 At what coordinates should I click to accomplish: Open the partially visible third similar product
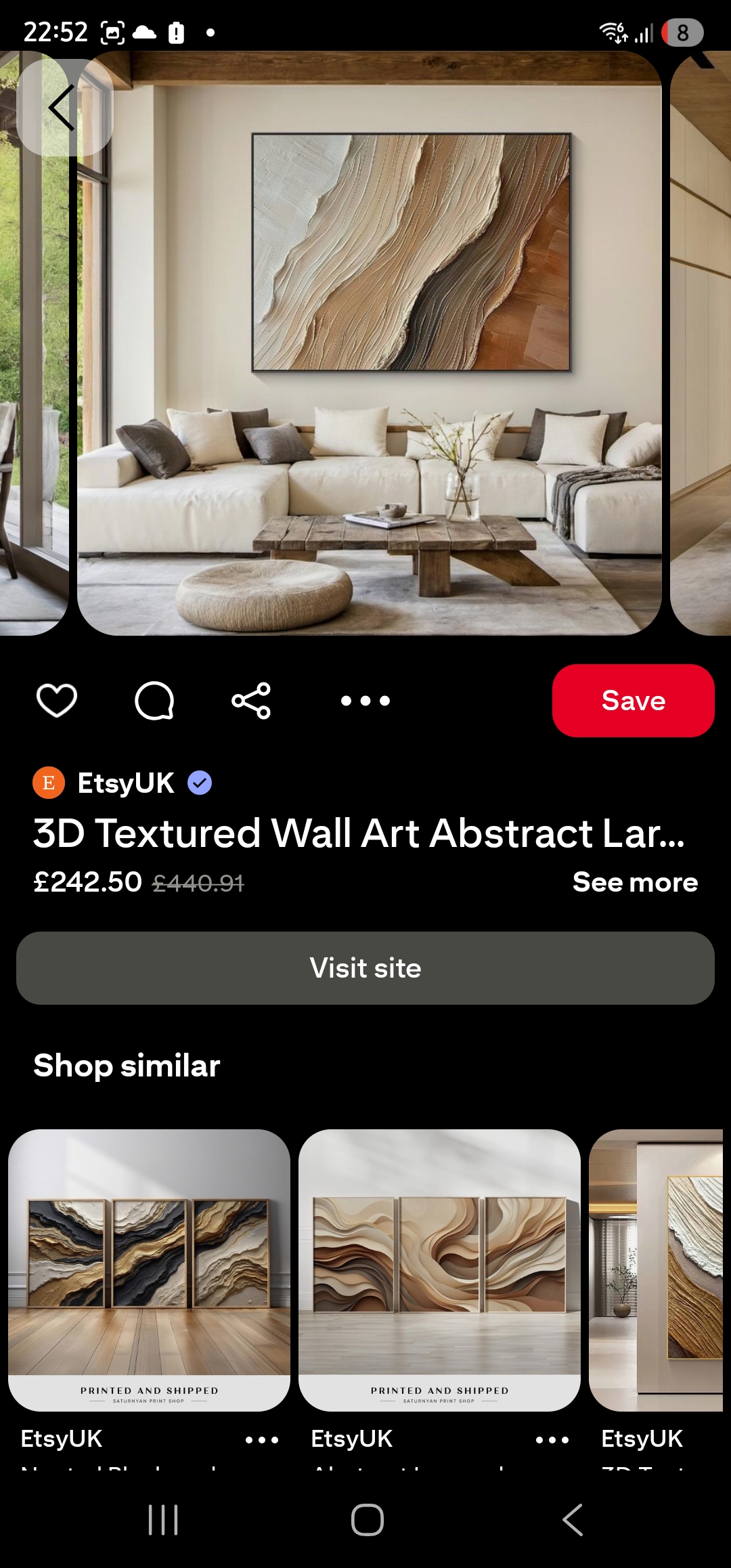[x=657, y=1269]
